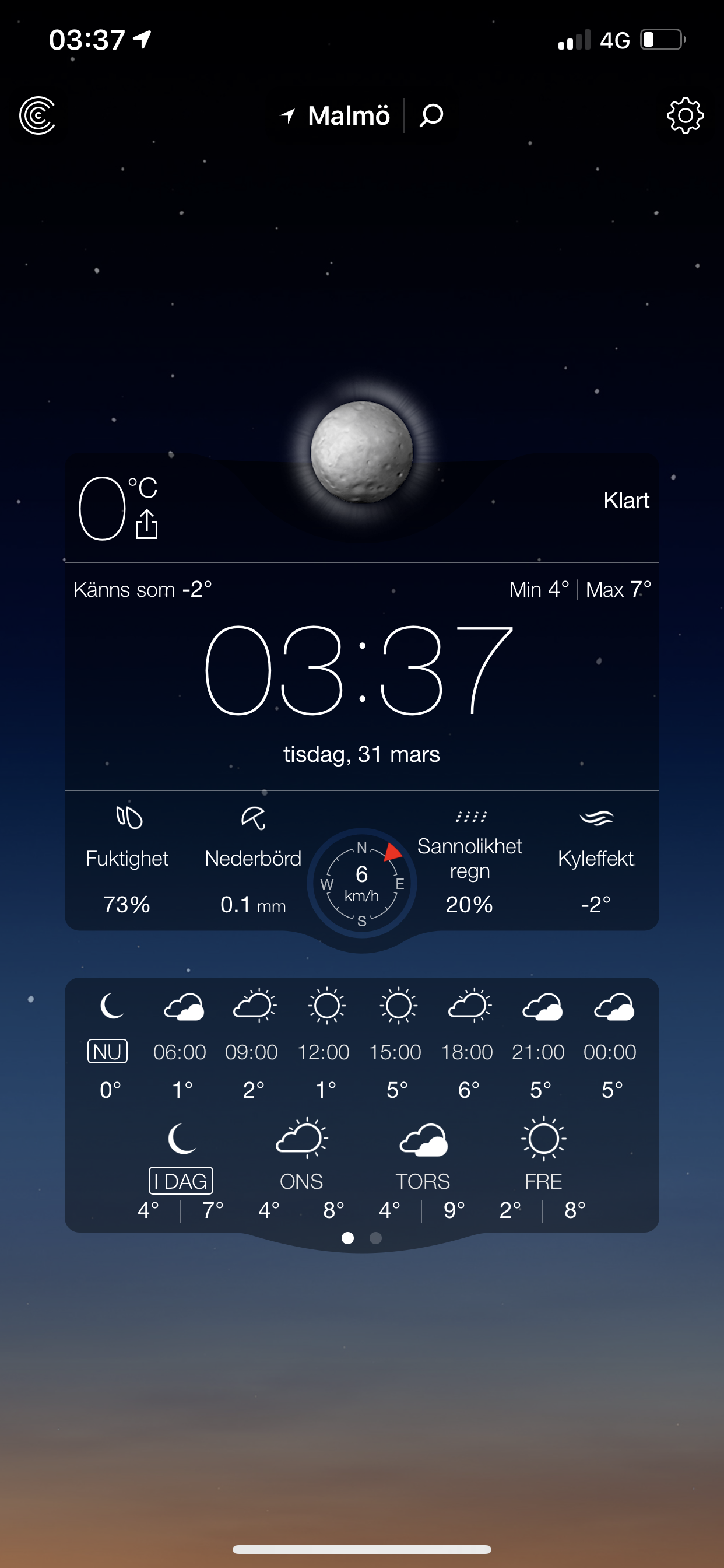Open the FRE daily forecast

(543, 1168)
